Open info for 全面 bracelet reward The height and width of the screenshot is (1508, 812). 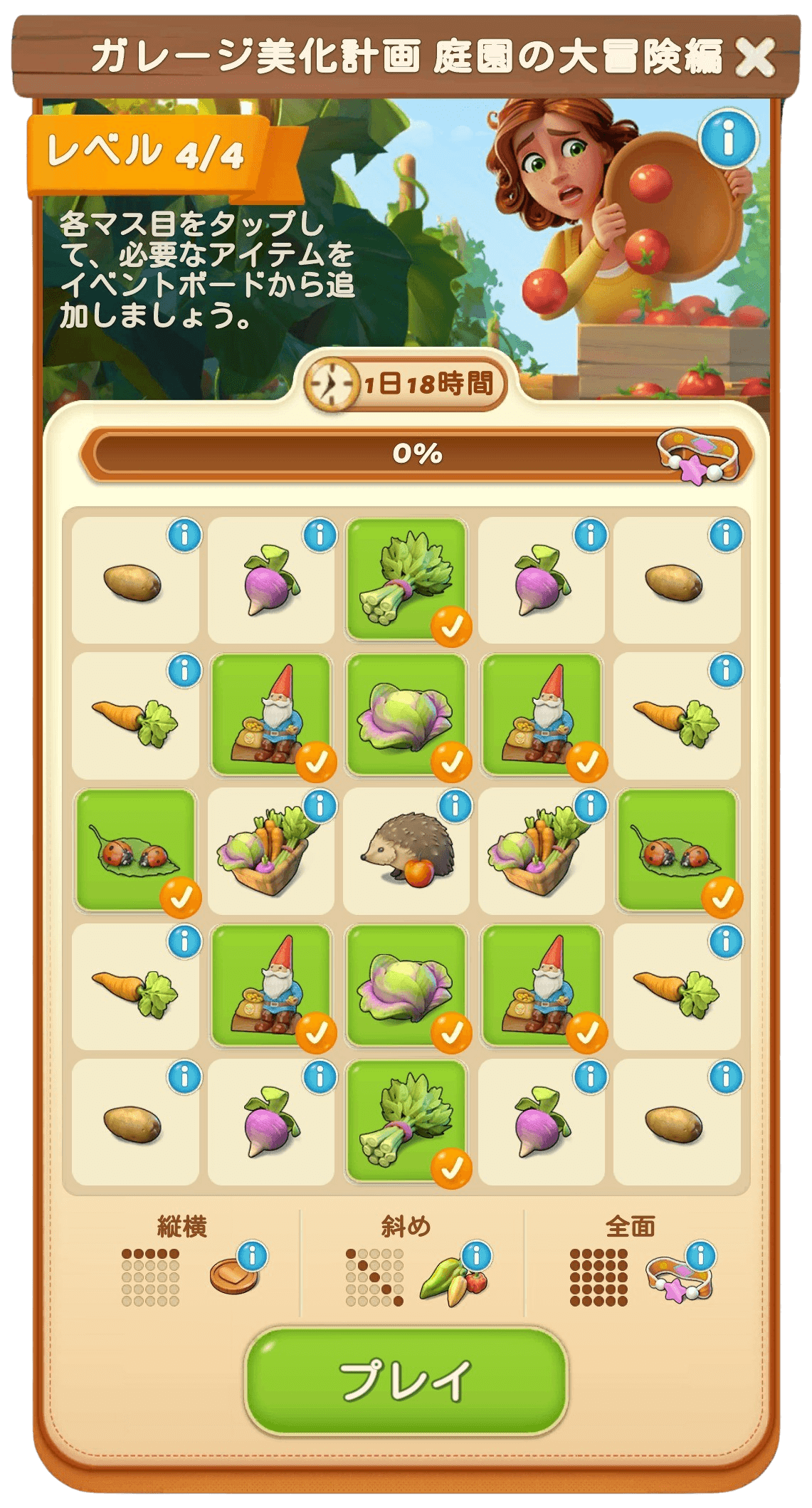pyautogui.click(x=701, y=1256)
